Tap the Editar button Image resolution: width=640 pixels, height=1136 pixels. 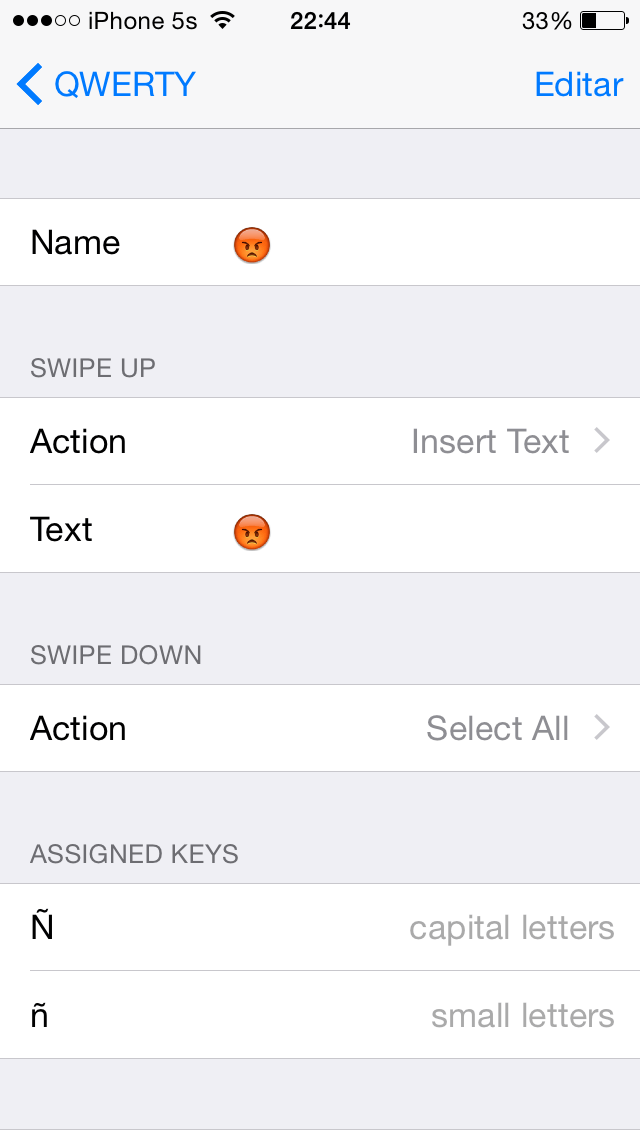pos(578,85)
